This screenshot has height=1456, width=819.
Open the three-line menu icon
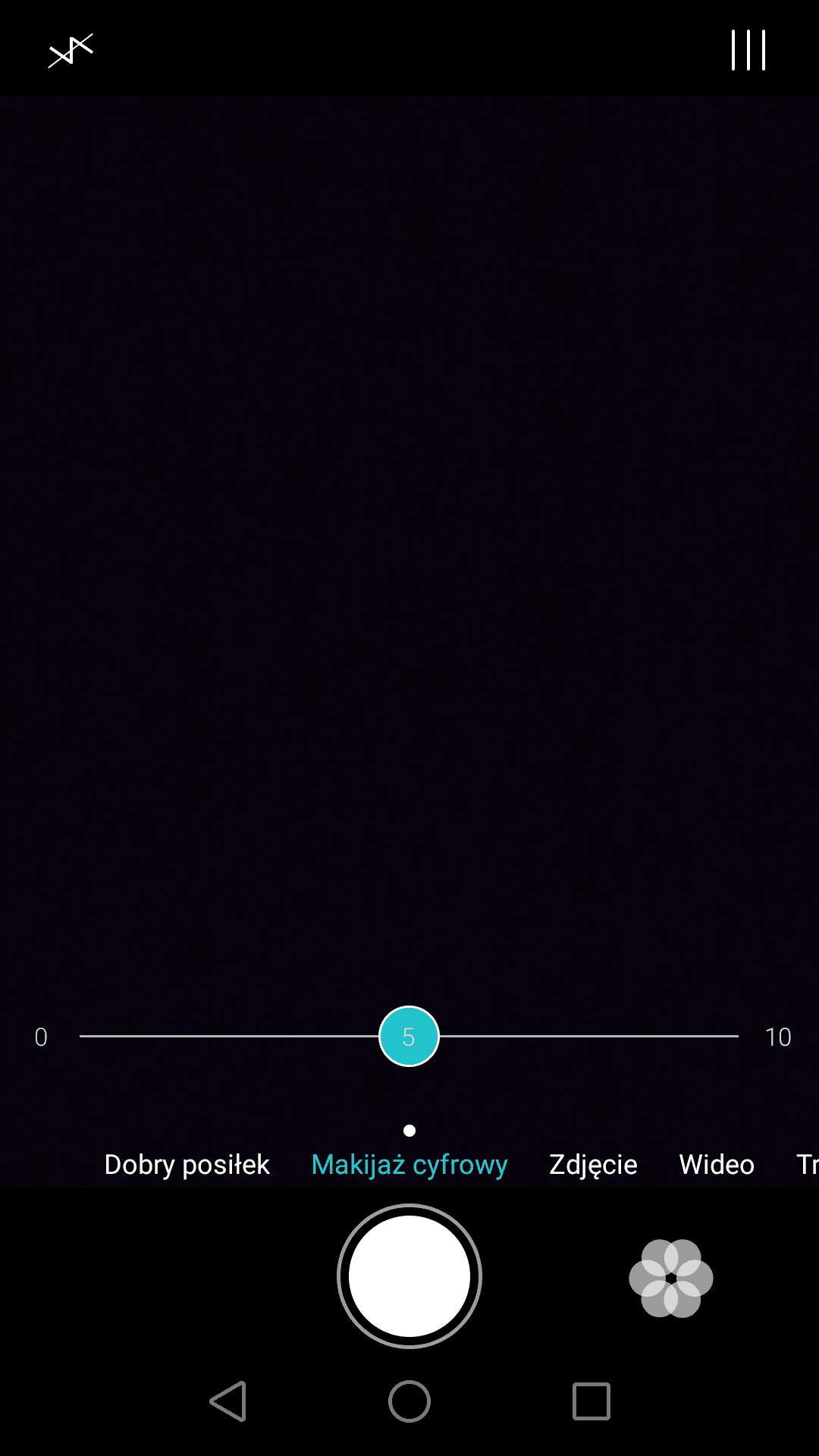[748, 51]
